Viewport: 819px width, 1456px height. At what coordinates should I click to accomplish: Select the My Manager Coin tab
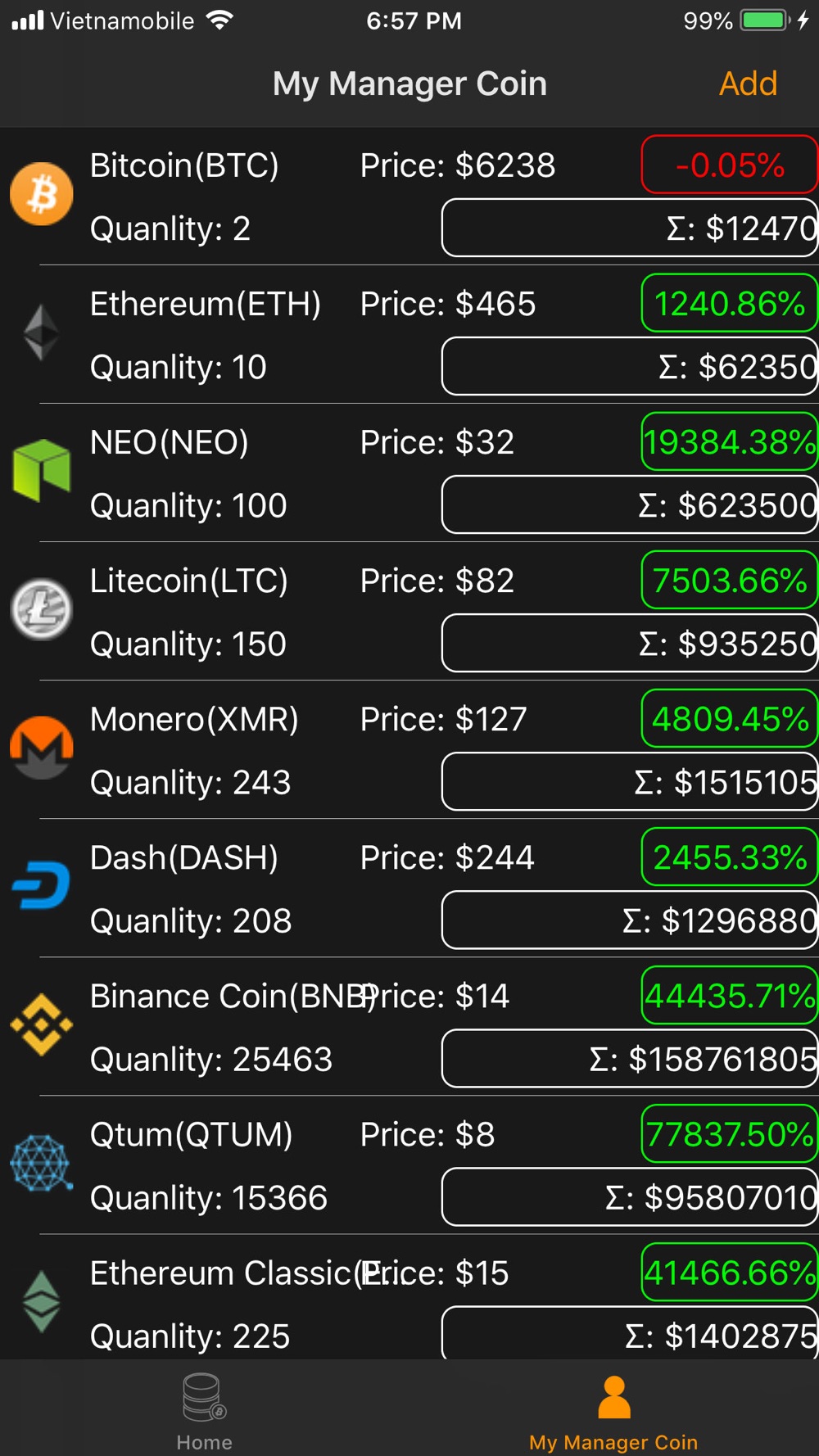pyautogui.click(x=614, y=1412)
